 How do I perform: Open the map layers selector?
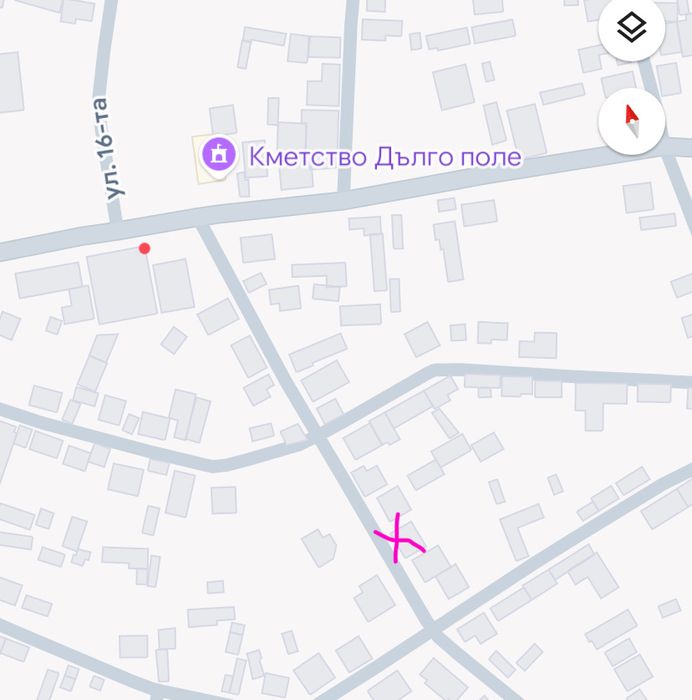[x=631, y=28]
